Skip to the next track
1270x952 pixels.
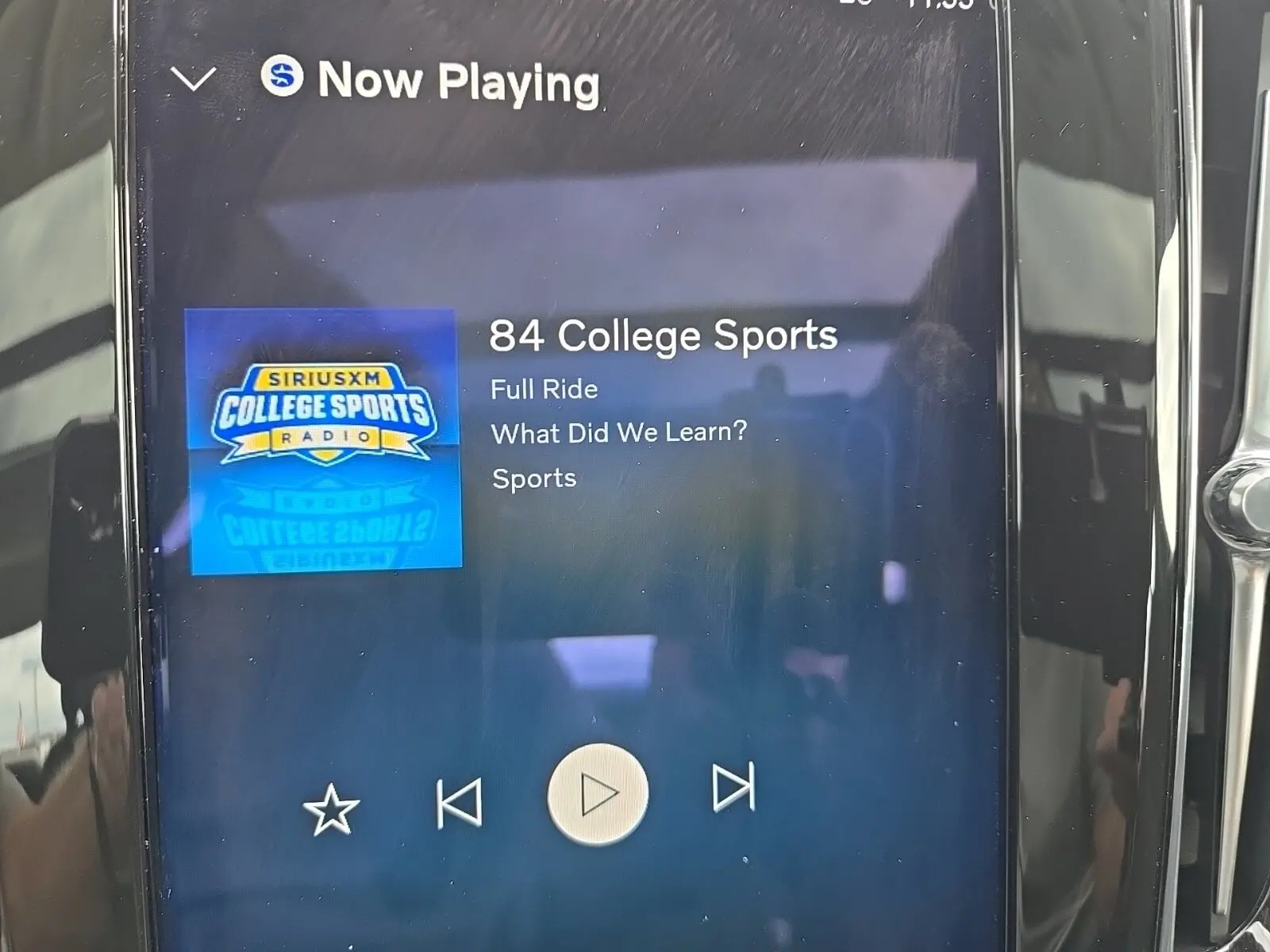click(733, 787)
